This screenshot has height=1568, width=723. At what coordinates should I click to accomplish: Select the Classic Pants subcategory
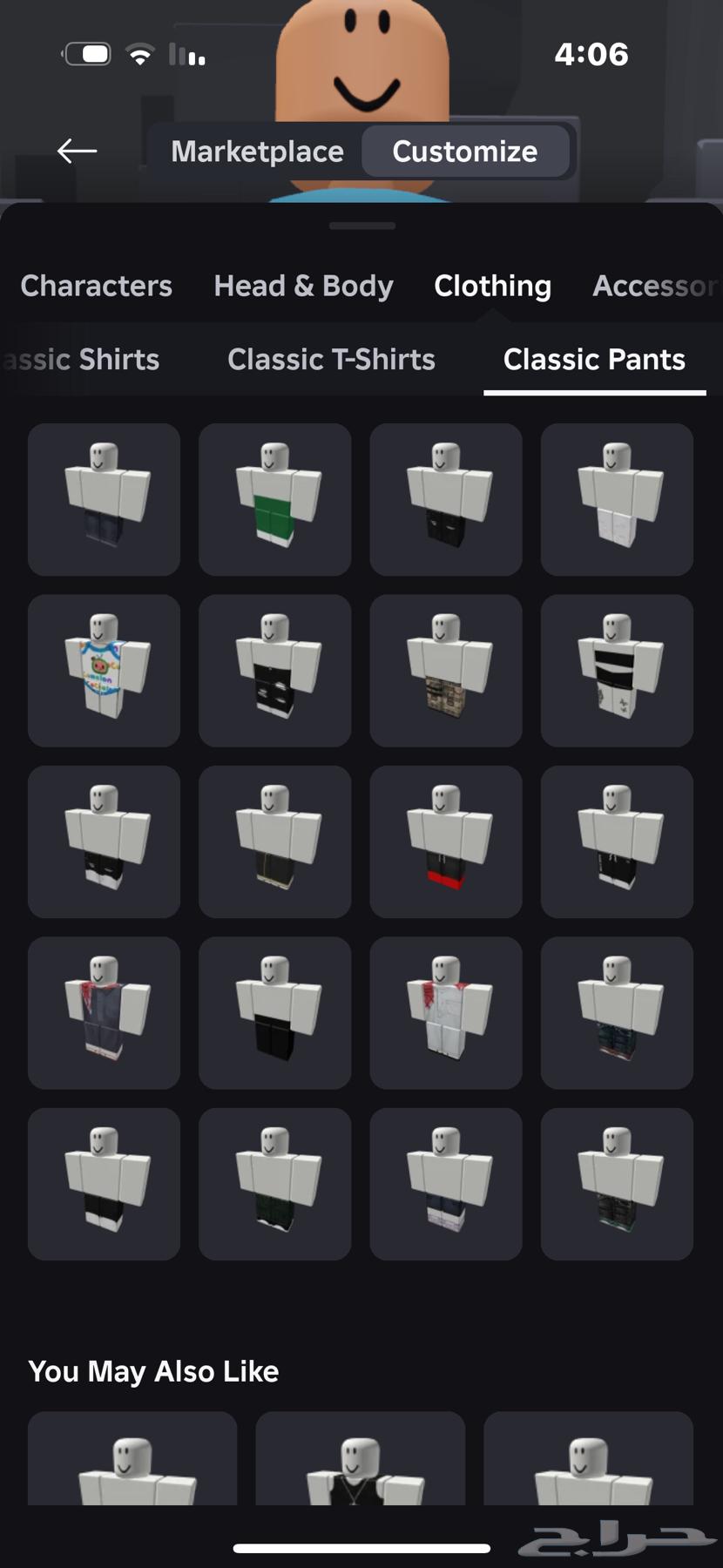(x=594, y=359)
